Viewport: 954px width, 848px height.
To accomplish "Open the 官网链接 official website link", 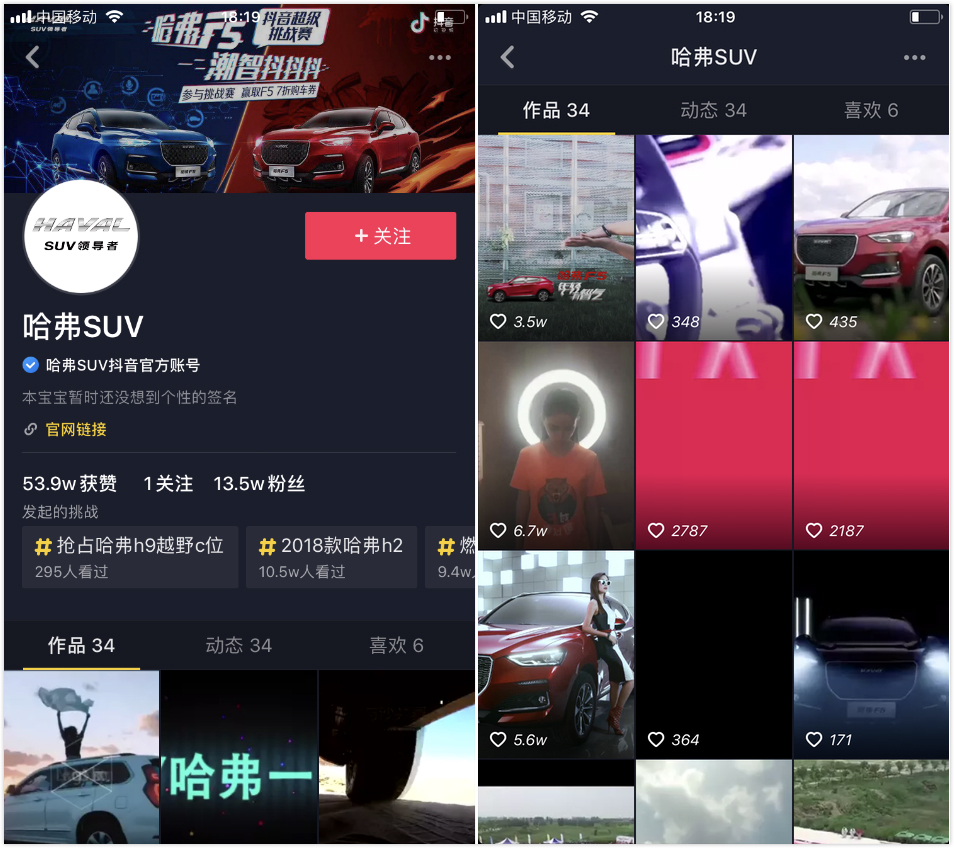I will [x=76, y=429].
